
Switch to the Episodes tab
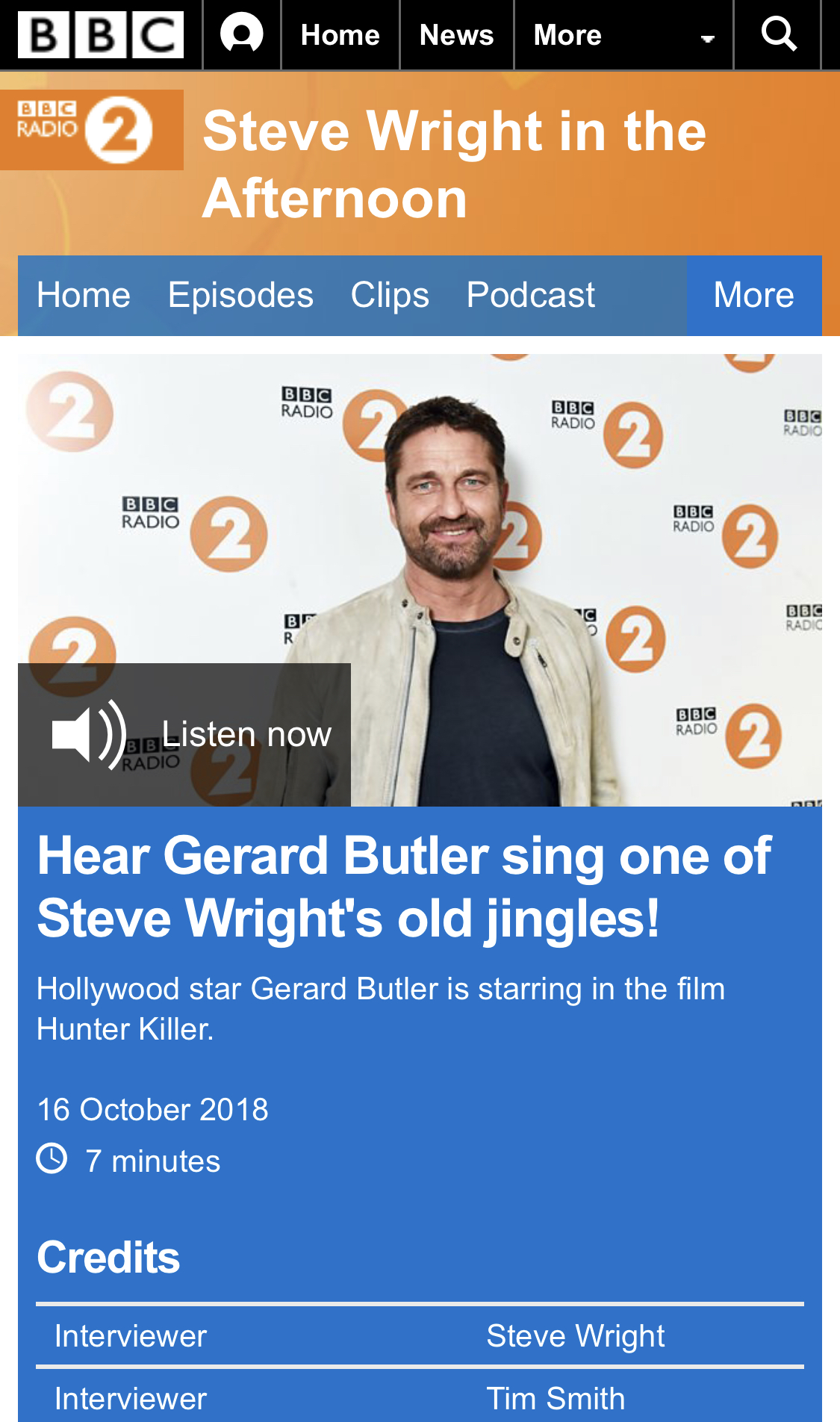240,295
